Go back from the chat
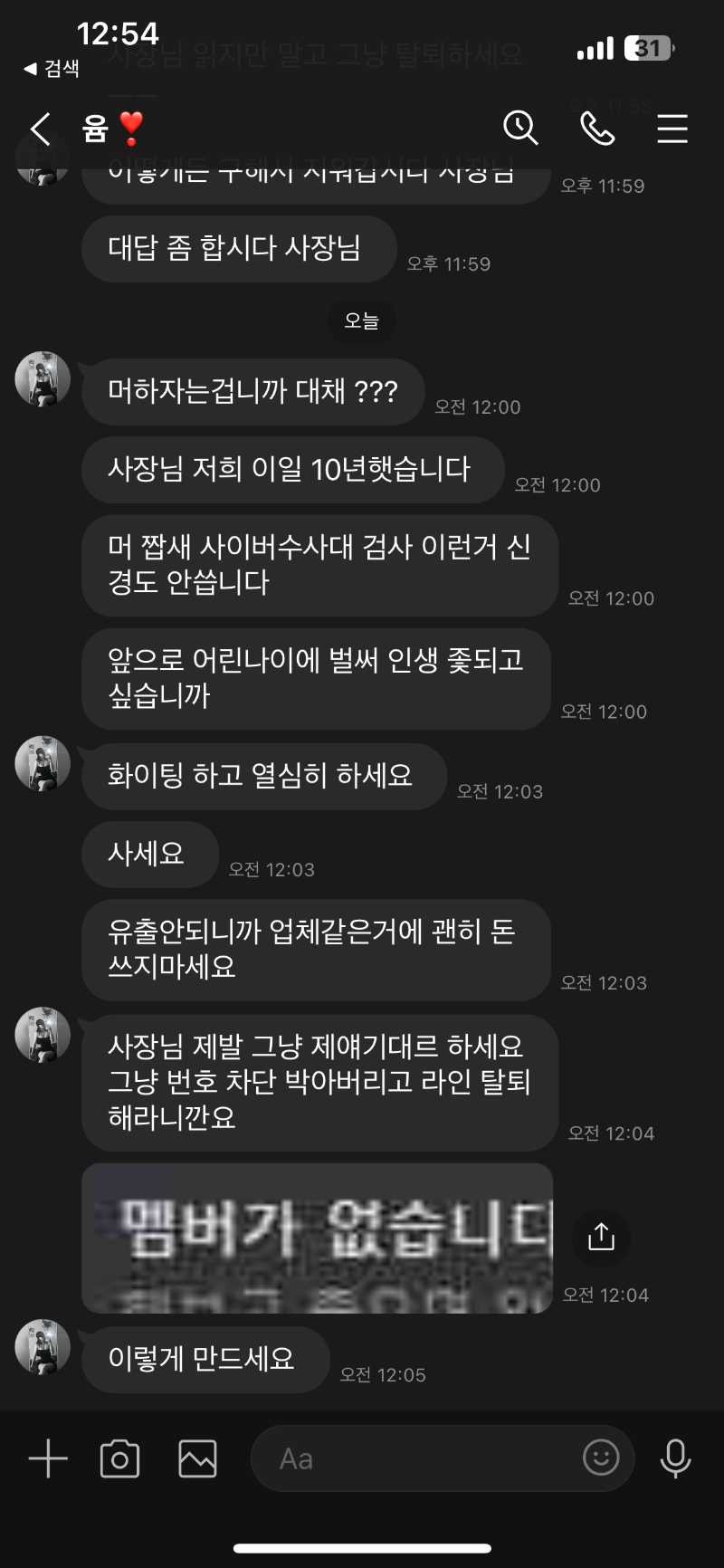 (x=41, y=129)
